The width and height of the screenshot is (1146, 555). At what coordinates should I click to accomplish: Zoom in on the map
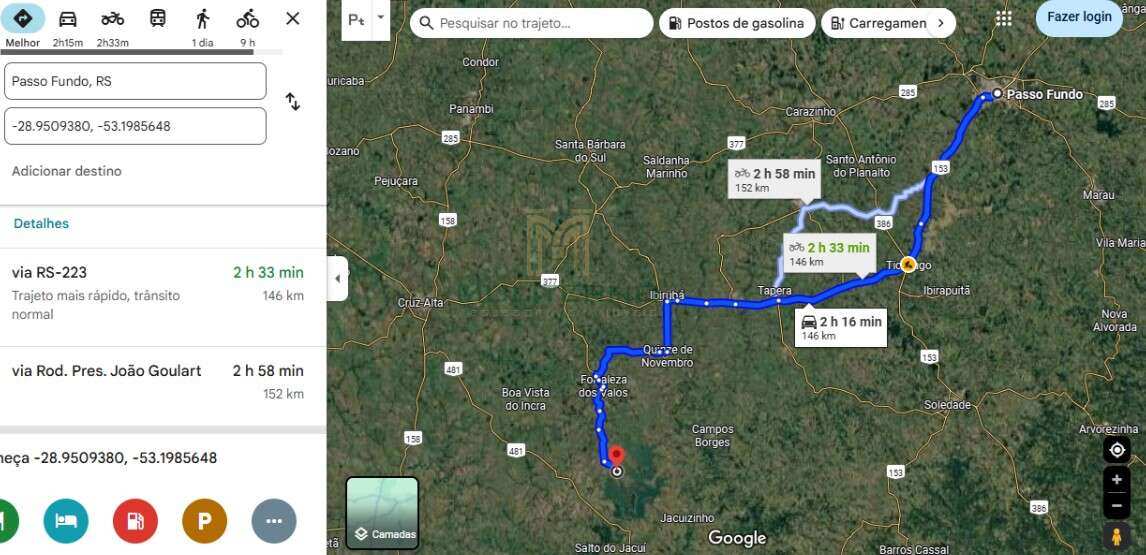(1117, 480)
